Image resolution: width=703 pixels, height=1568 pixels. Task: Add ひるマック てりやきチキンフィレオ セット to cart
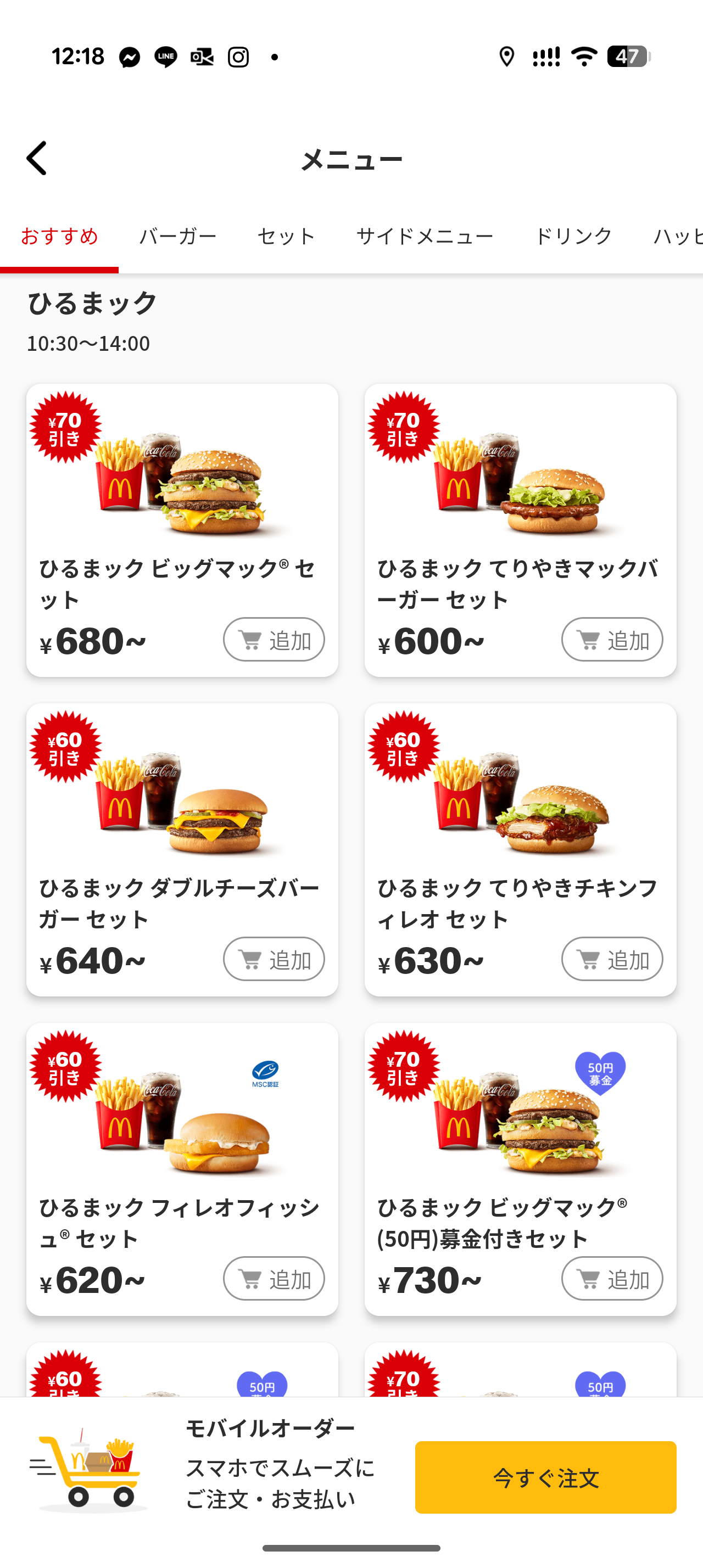(x=612, y=959)
